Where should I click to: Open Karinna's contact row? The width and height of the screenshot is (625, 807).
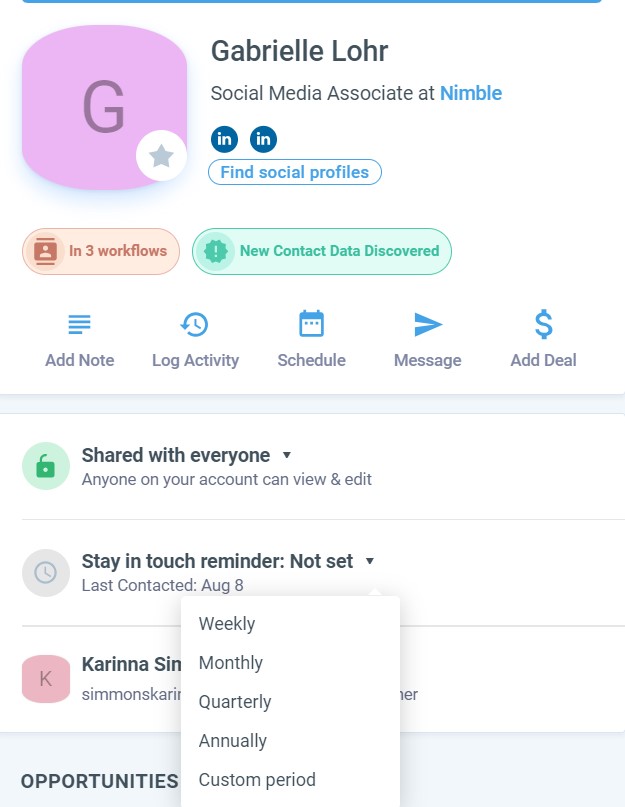coord(100,678)
